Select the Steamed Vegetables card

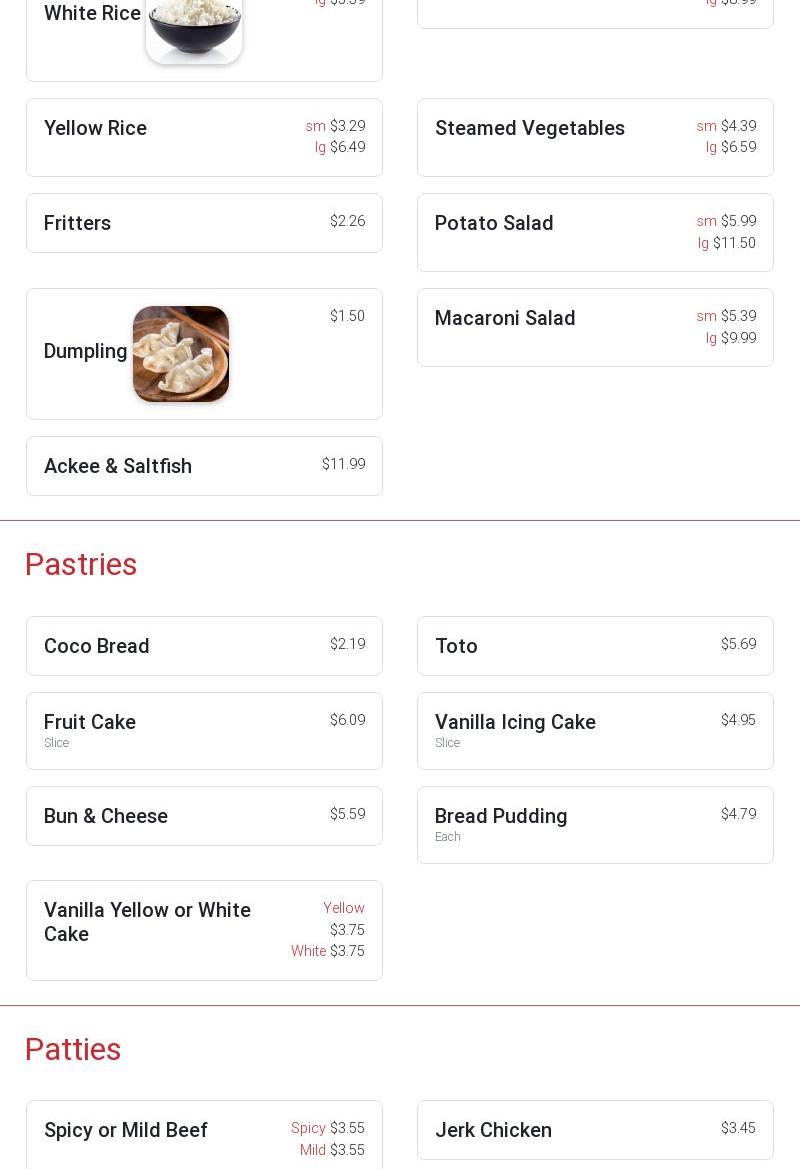pyautogui.click(x=595, y=137)
